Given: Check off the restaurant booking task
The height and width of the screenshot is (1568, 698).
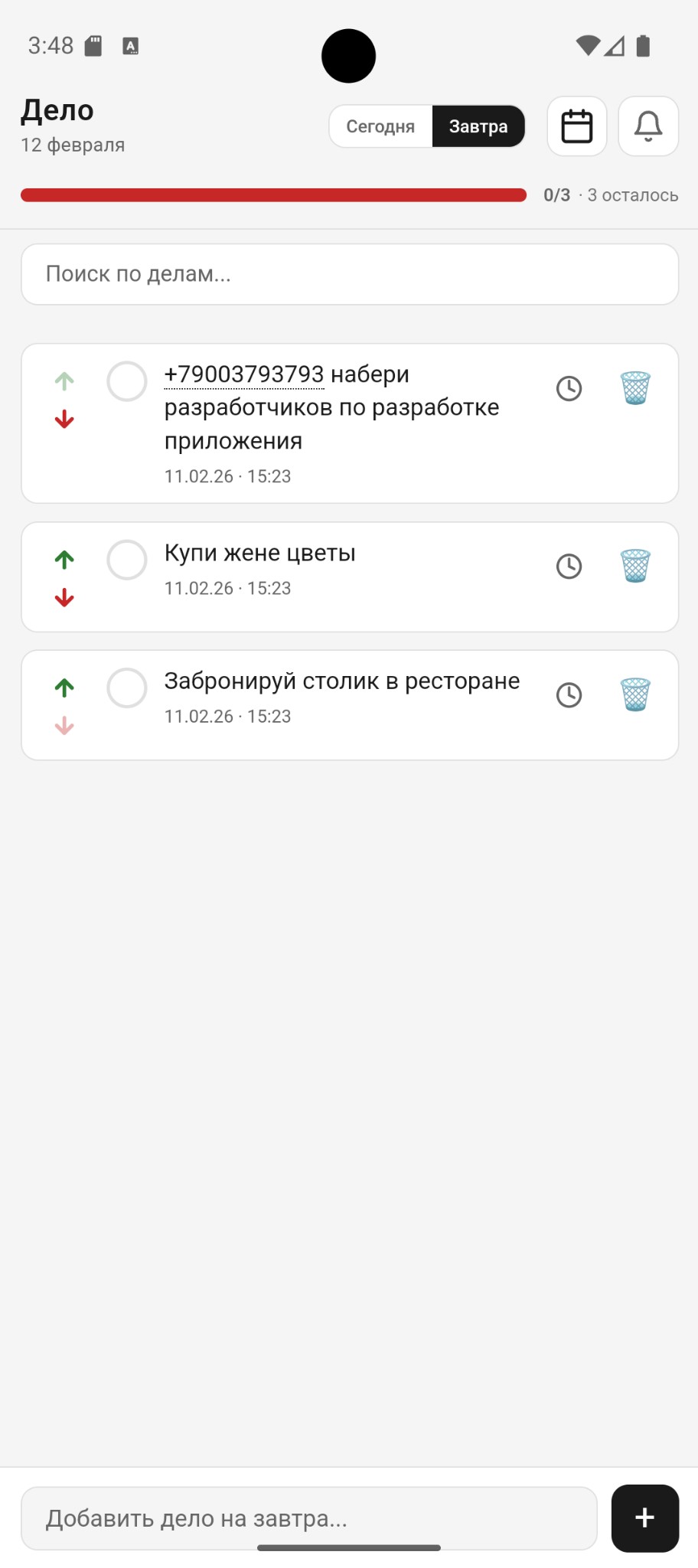Looking at the screenshot, I should (127, 688).
